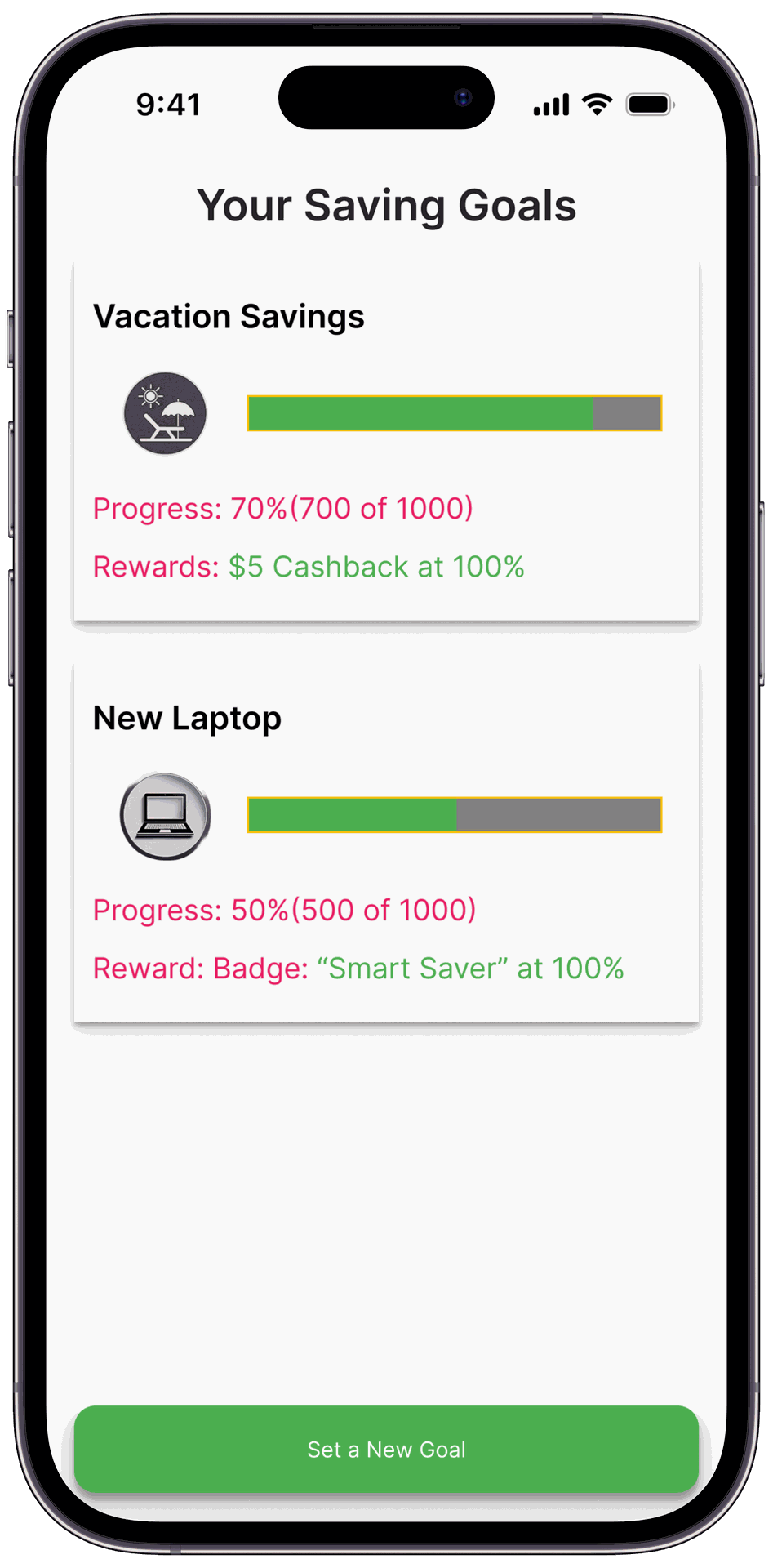Open the Vacation Savings goal card
773x1568 pixels.
[x=386, y=441]
